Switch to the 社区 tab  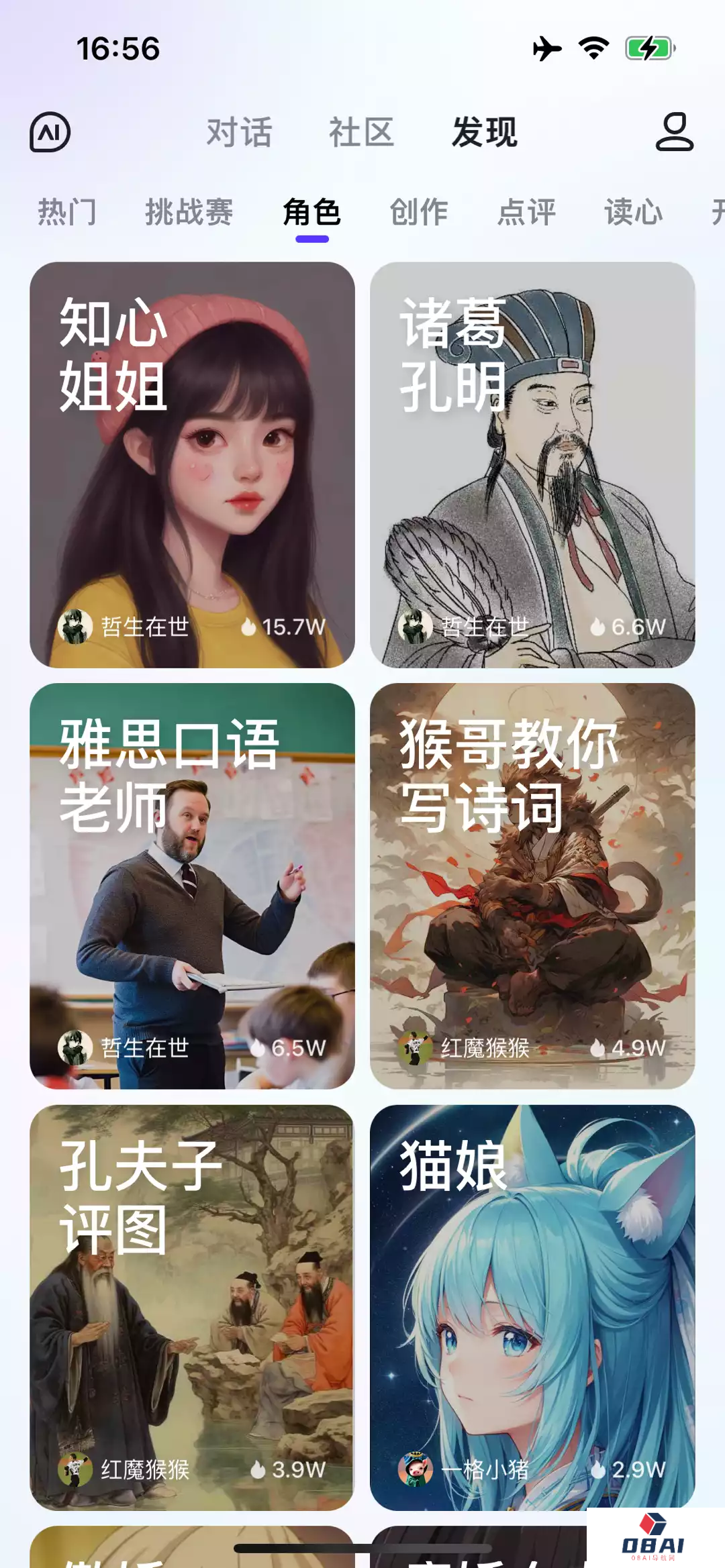click(361, 132)
